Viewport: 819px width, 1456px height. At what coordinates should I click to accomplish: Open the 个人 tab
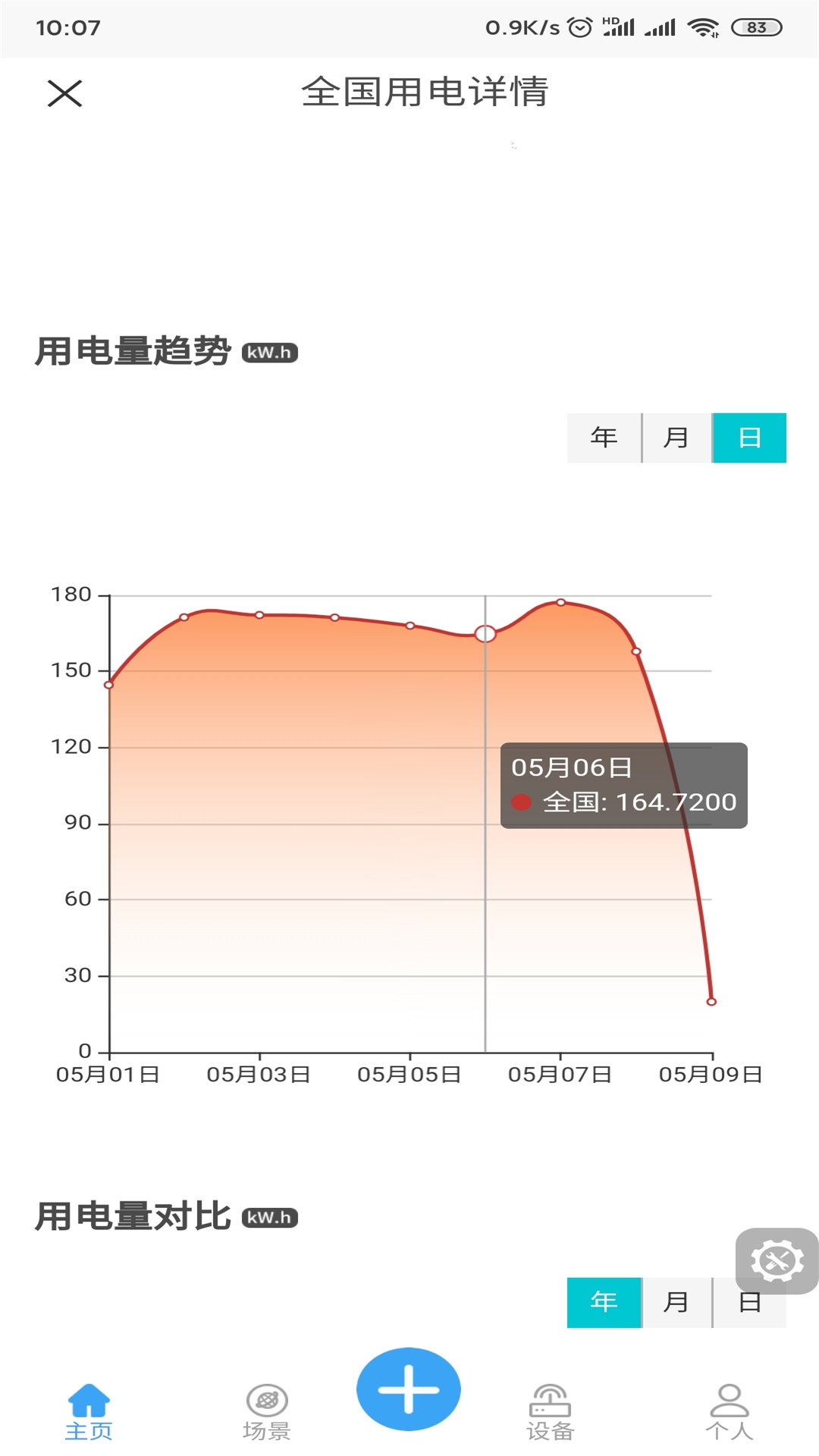point(729,1410)
